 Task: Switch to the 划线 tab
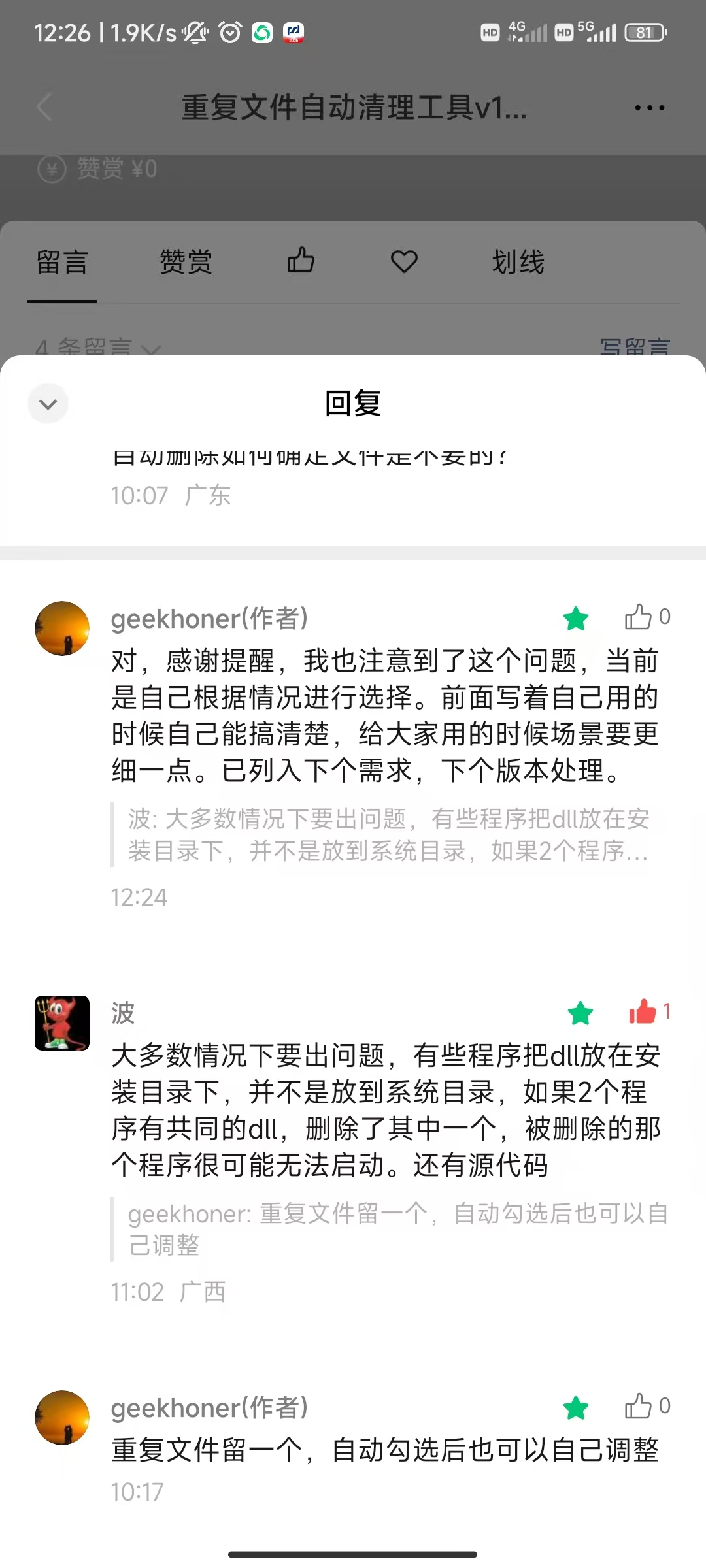518,262
